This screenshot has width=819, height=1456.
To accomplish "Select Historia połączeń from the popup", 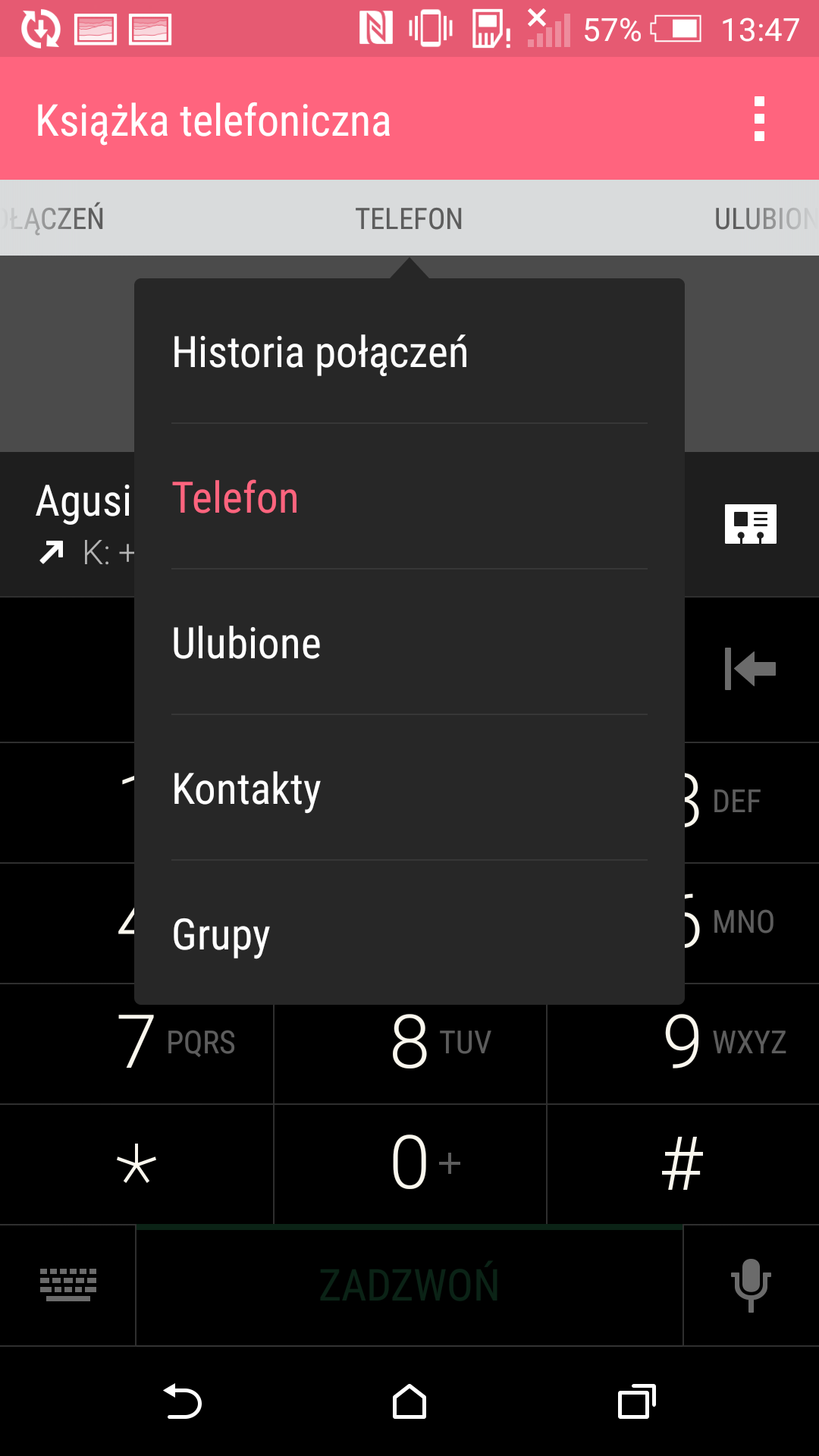I will pos(409,352).
